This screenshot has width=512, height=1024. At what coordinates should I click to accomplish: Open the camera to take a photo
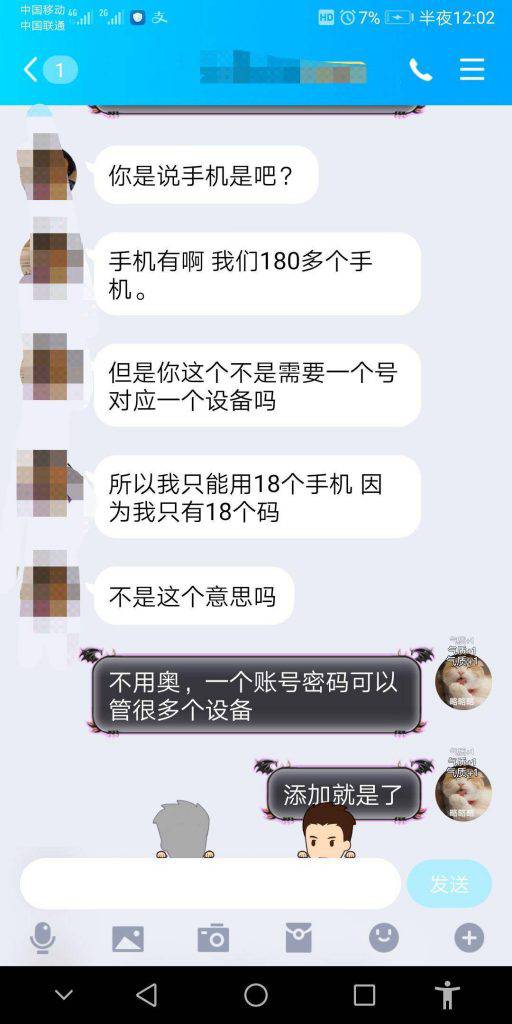pyautogui.click(x=213, y=938)
